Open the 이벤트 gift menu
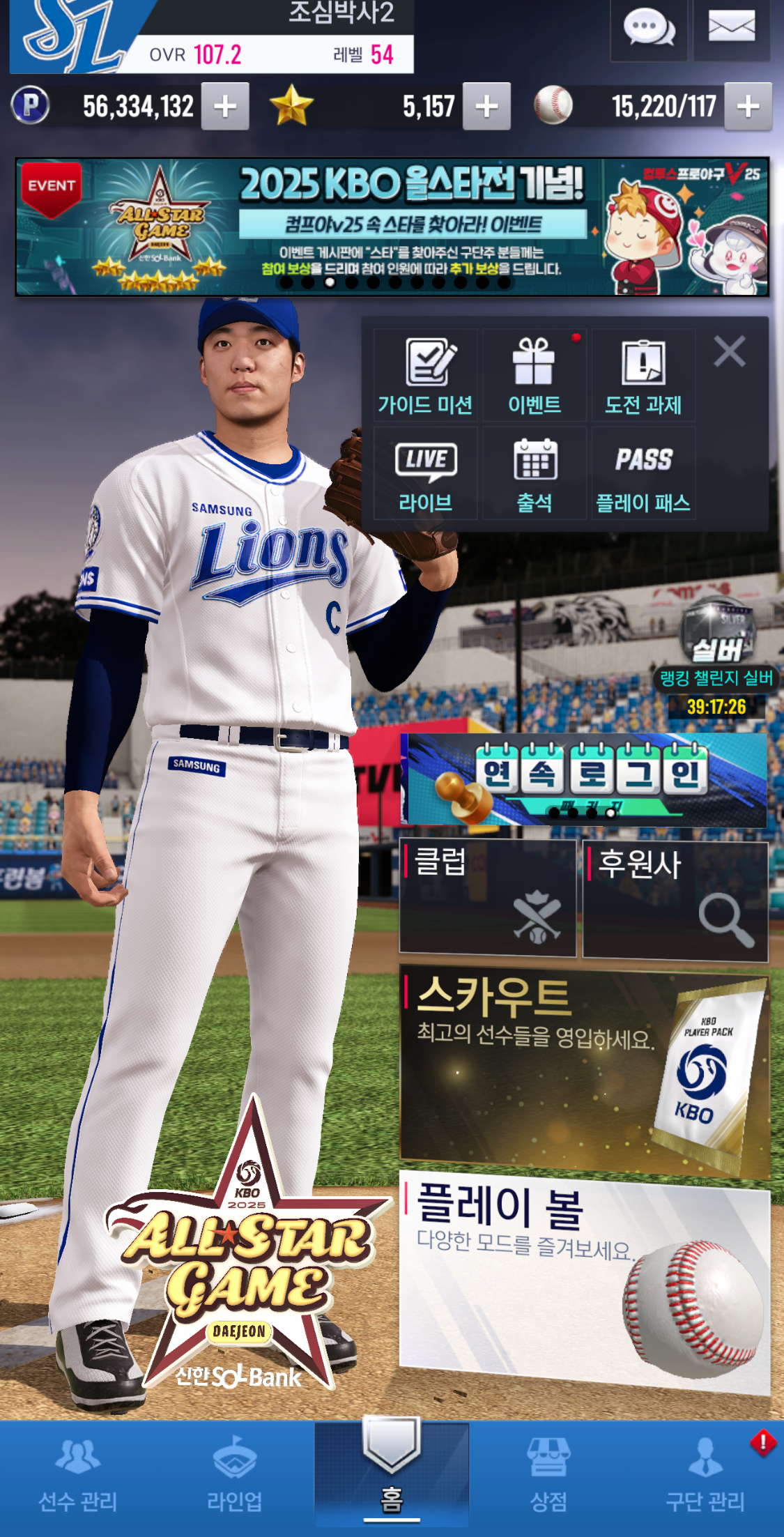Image resolution: width=784 pixels, height=1537 pixels. click(535, 376)
